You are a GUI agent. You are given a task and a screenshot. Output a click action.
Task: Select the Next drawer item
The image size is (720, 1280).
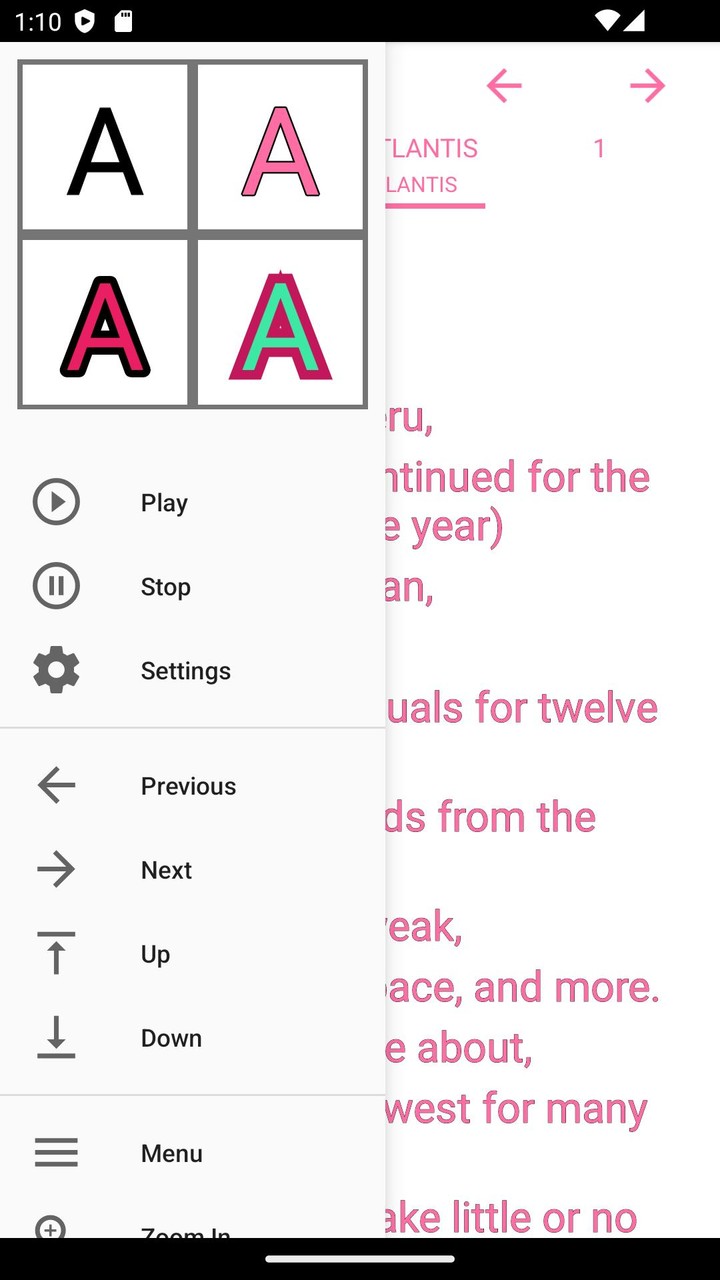(166, 870)
